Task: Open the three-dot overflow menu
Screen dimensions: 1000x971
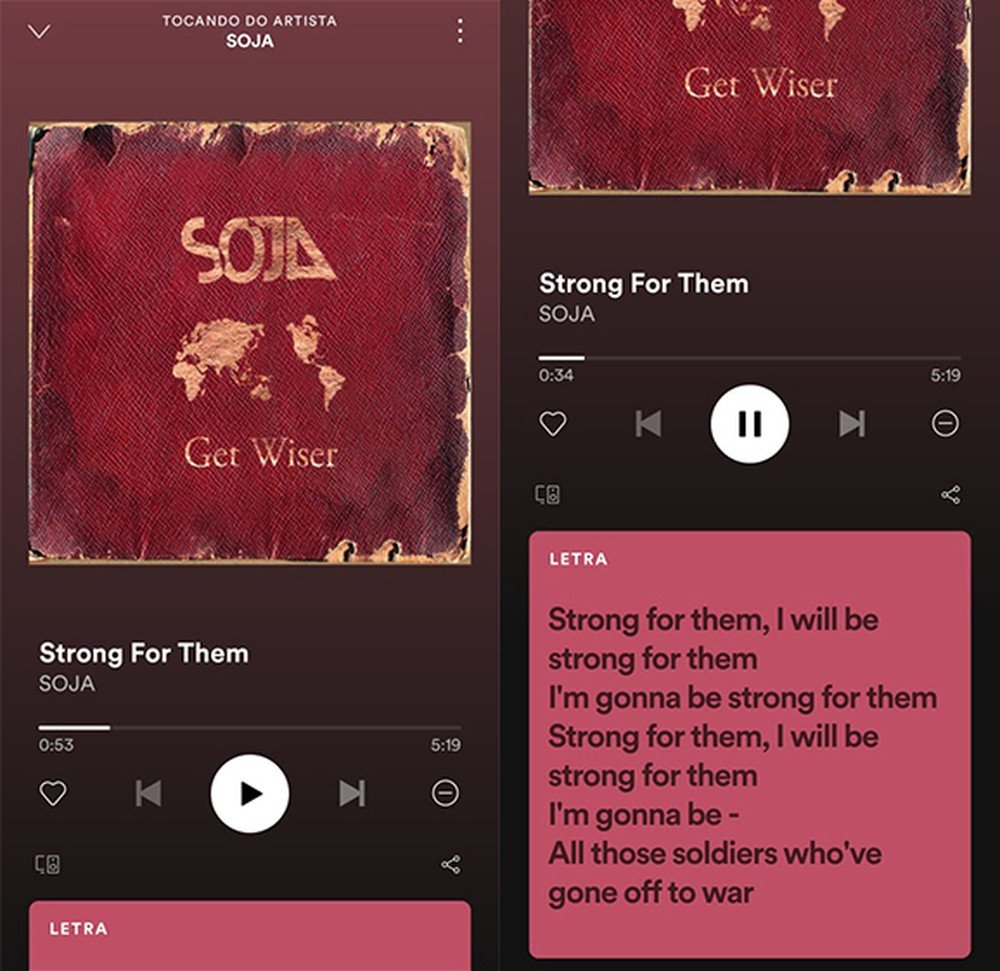Action: tap(459, 31)
